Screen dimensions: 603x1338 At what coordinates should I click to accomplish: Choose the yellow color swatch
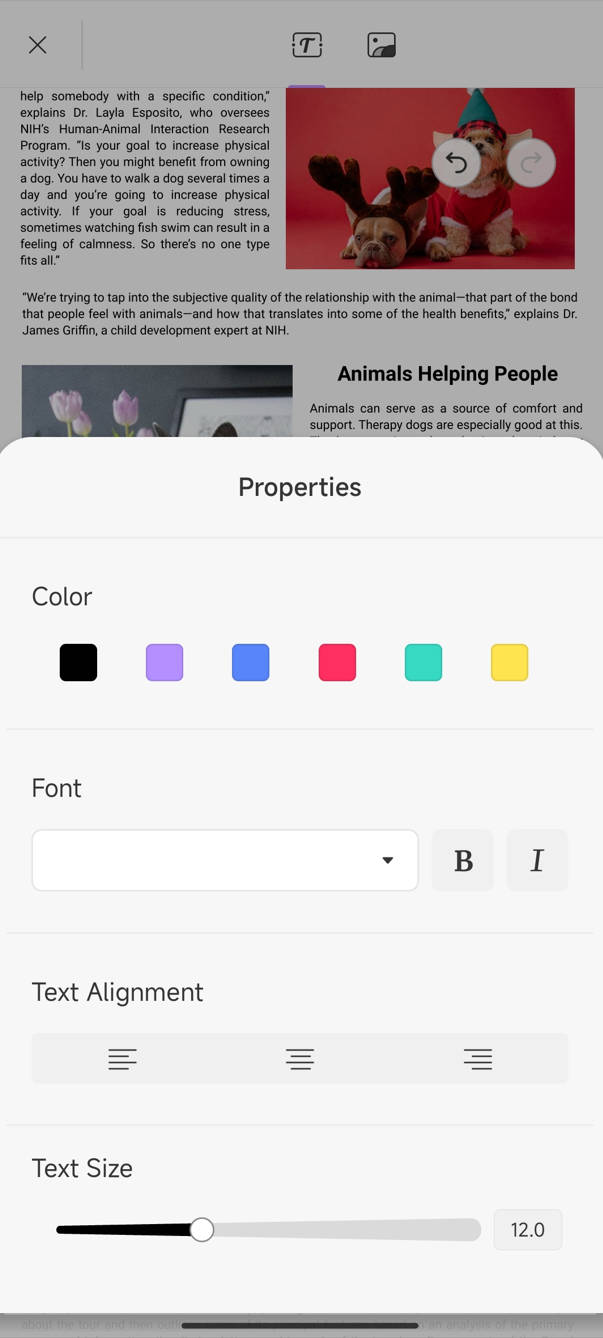[509, 662]
